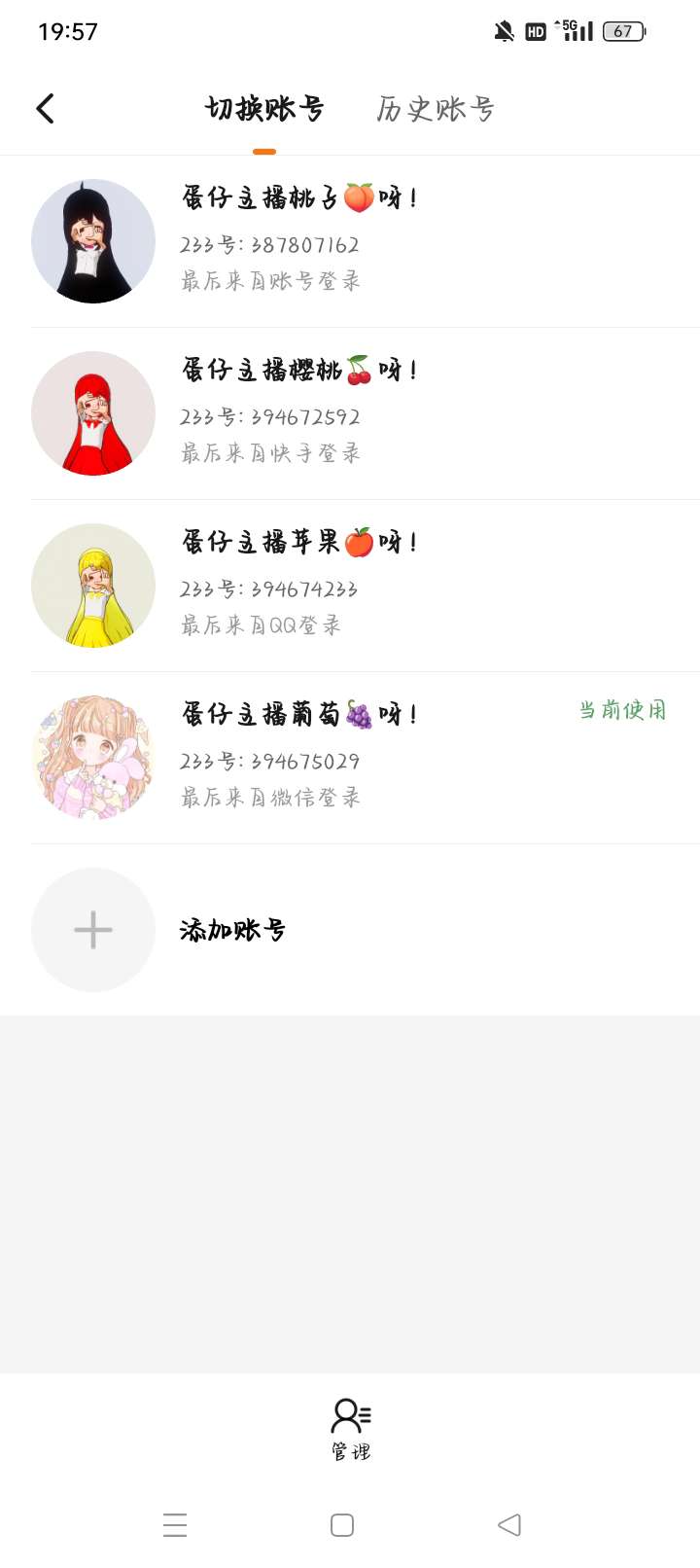Go back using the top-left arrow
Screen dimensions: 700x1568
click(x=46, y=109)
